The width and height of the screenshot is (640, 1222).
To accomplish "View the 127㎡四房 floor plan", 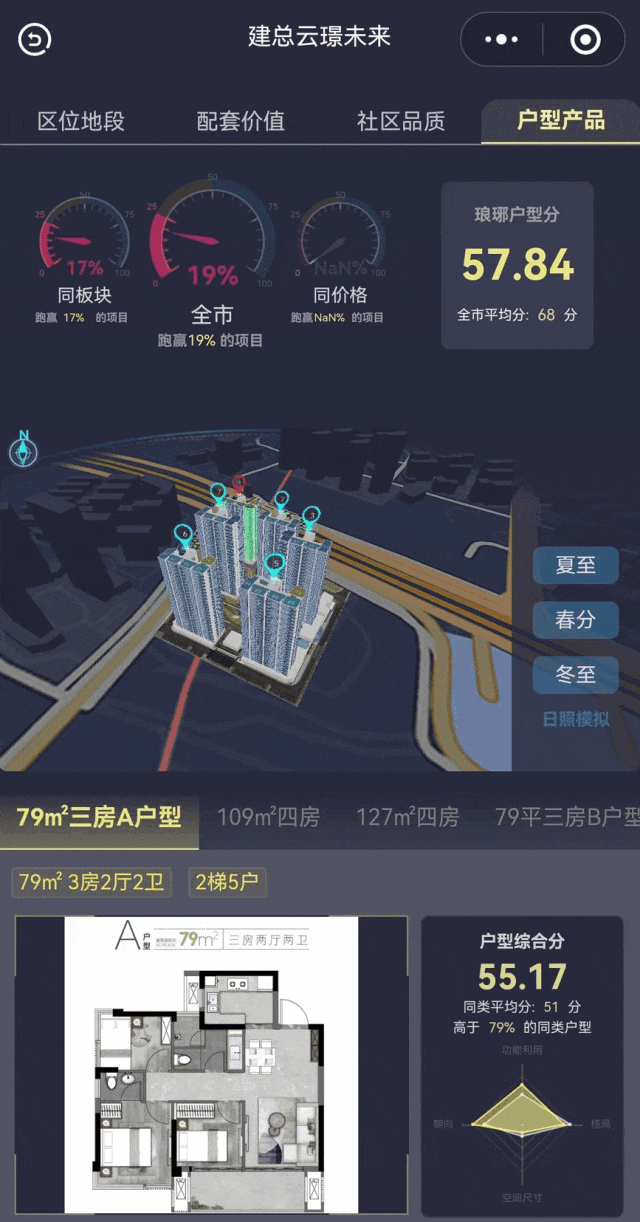I will pos(407,817).
